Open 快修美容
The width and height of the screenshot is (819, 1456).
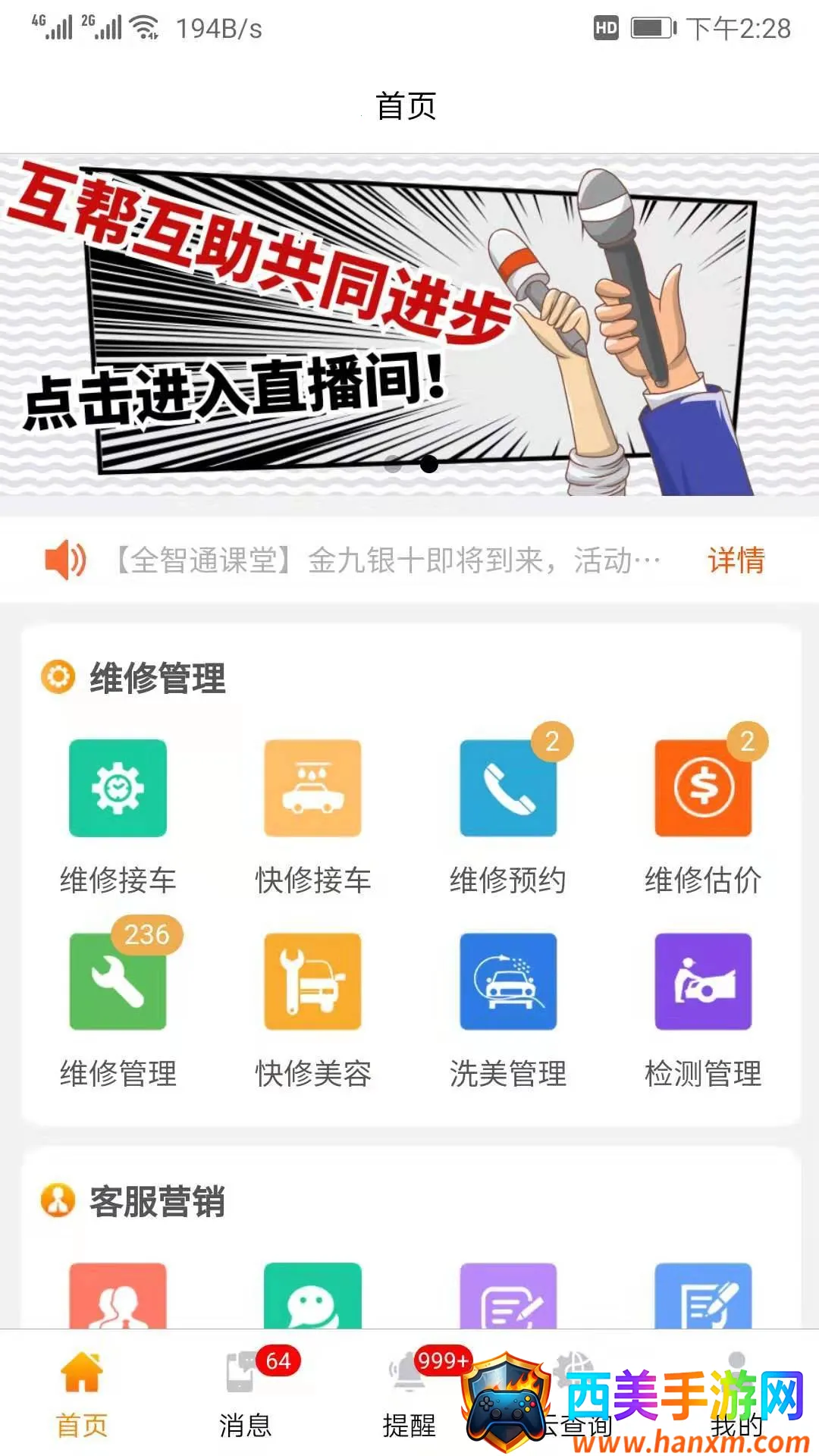coord(312,982)
